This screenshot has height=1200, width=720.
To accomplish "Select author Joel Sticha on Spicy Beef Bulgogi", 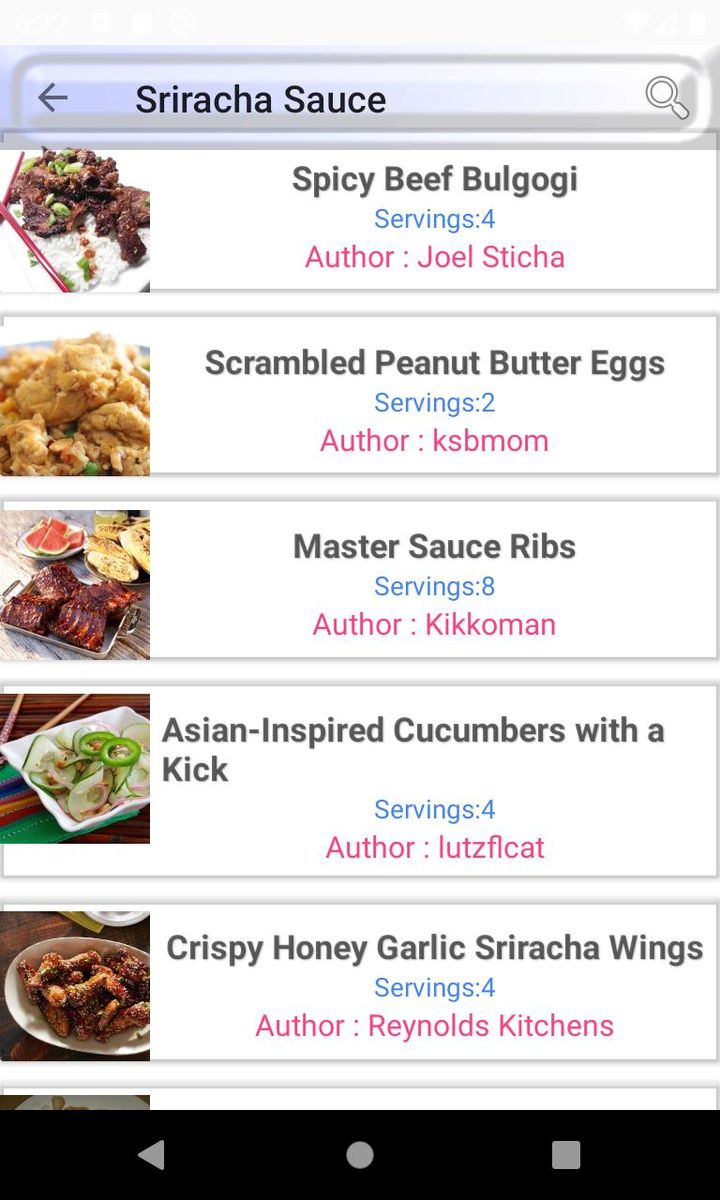I will pyautogui.click(x=435, y=257).
